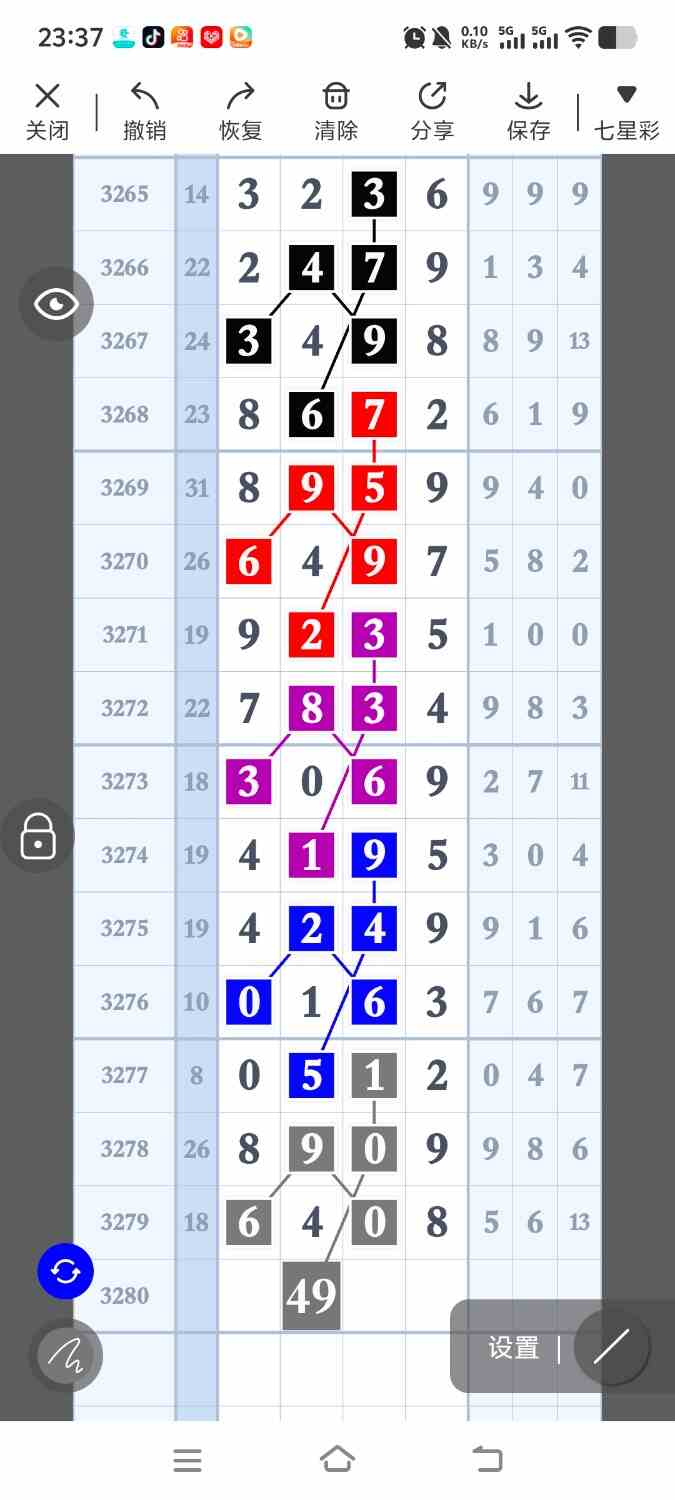675x1500 pixels.
Task: Undo the last drawing action
Action: 145,111
